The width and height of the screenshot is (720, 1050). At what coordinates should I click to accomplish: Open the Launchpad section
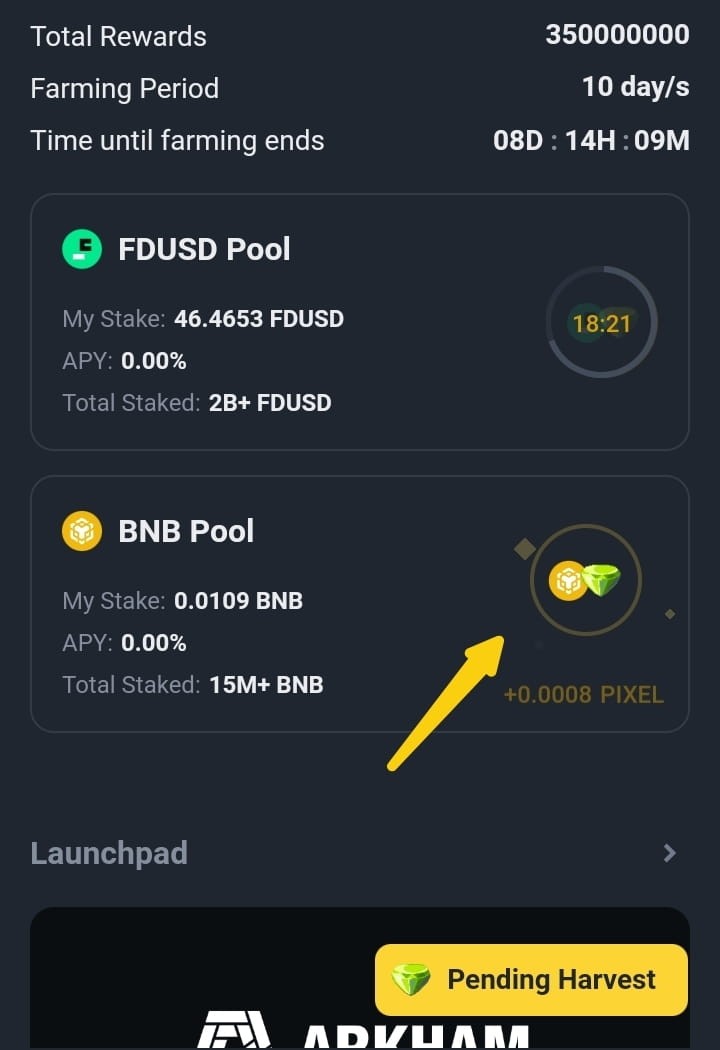[x=108, y=853]
